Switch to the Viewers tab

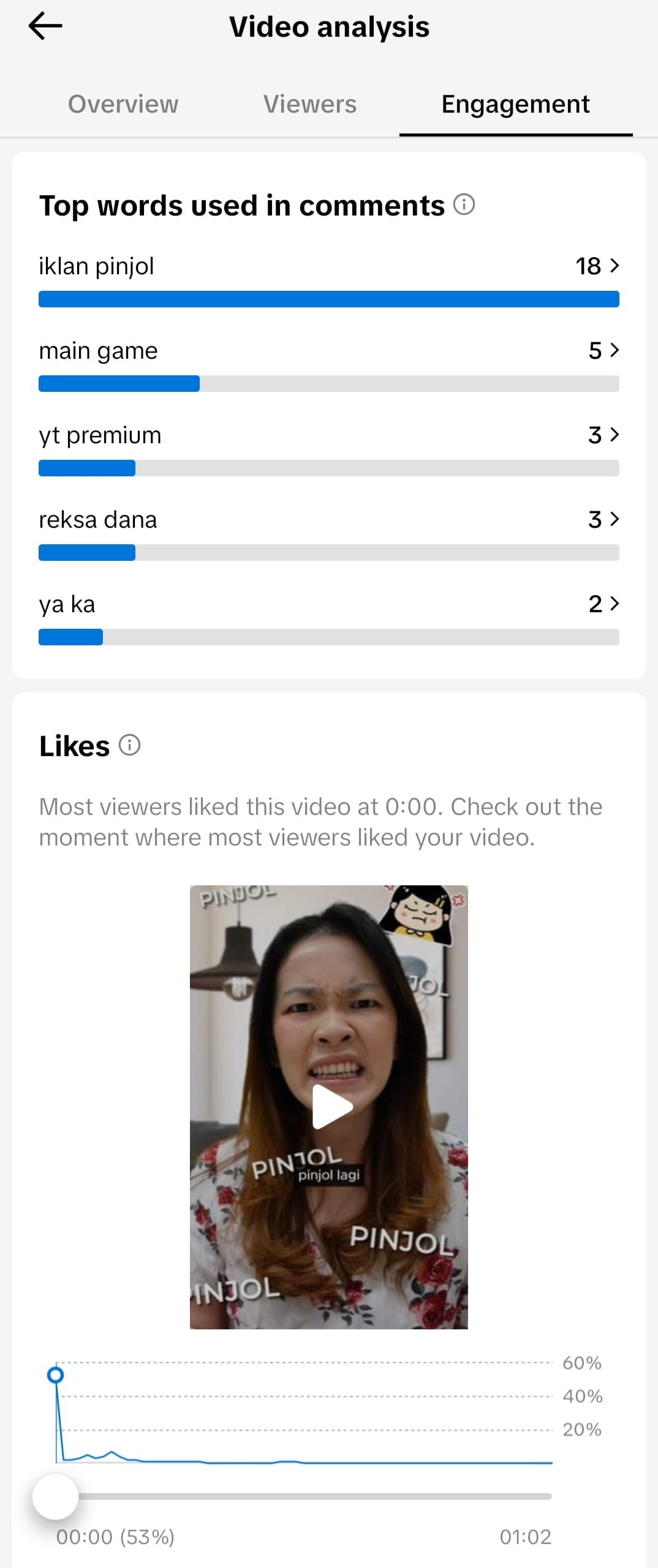point(310,104)
